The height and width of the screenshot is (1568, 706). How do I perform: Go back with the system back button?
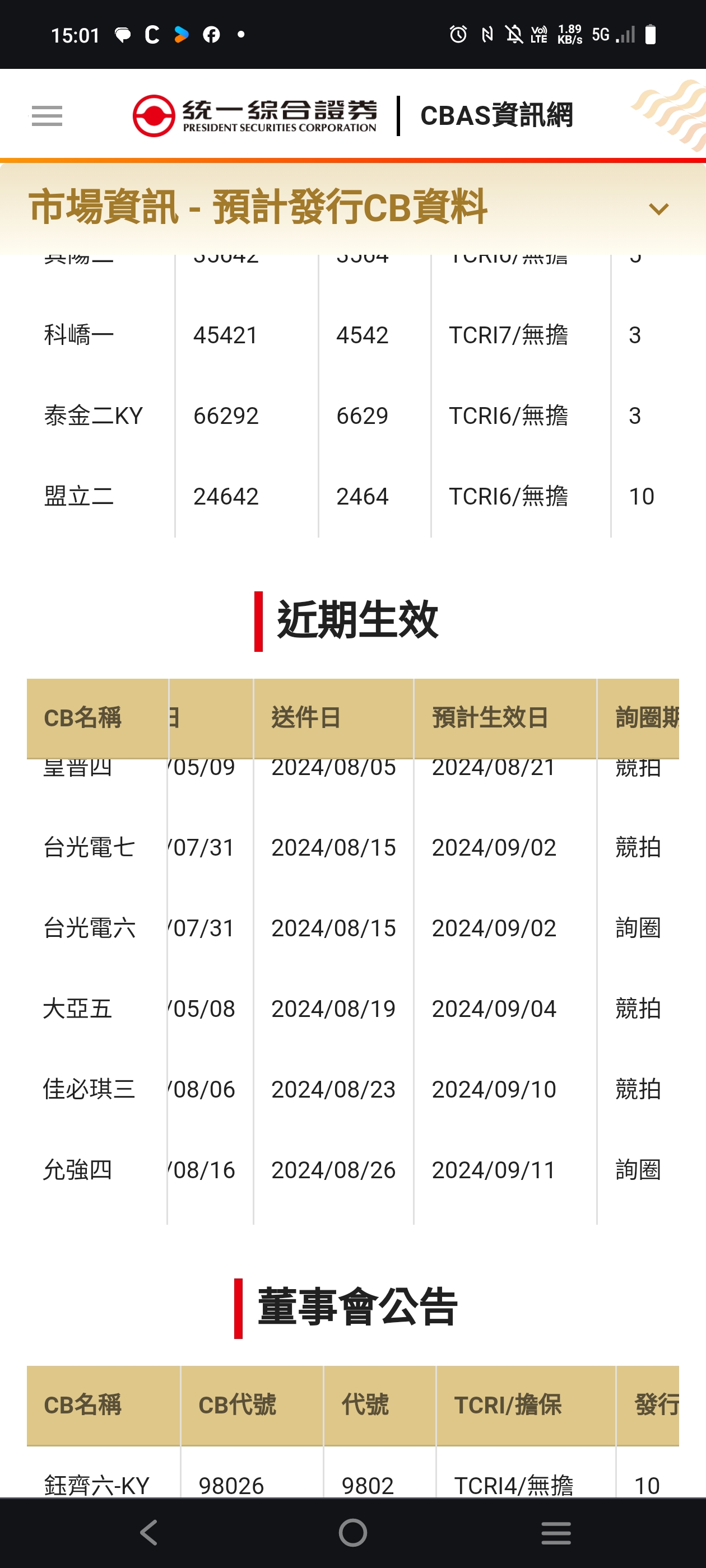coord(149,1533)
